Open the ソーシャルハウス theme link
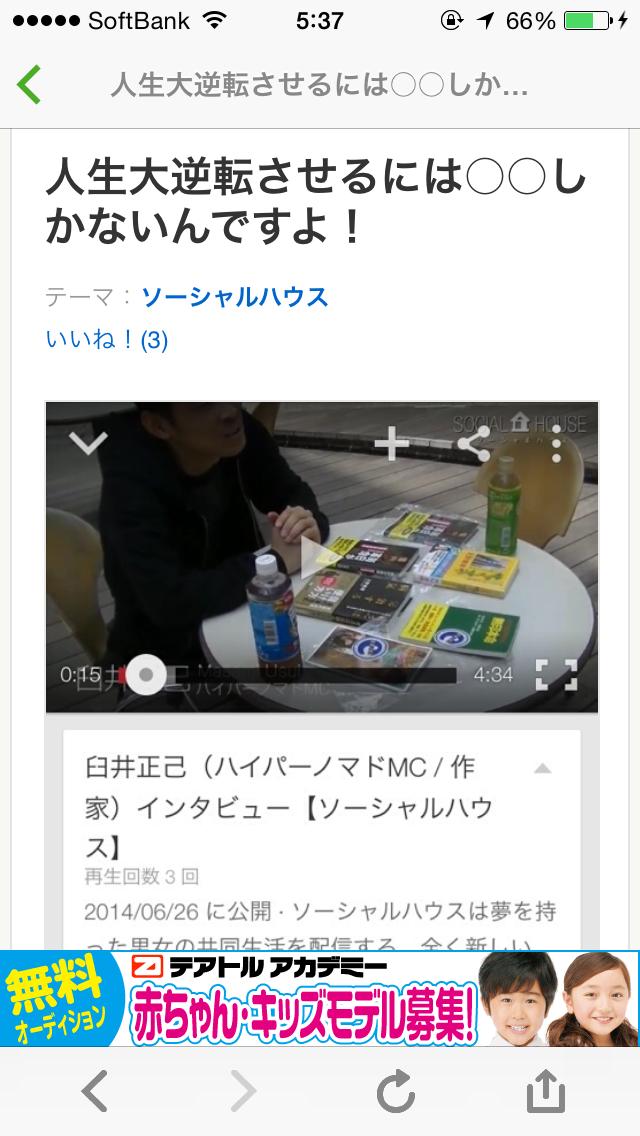 [x=234, y=297]
